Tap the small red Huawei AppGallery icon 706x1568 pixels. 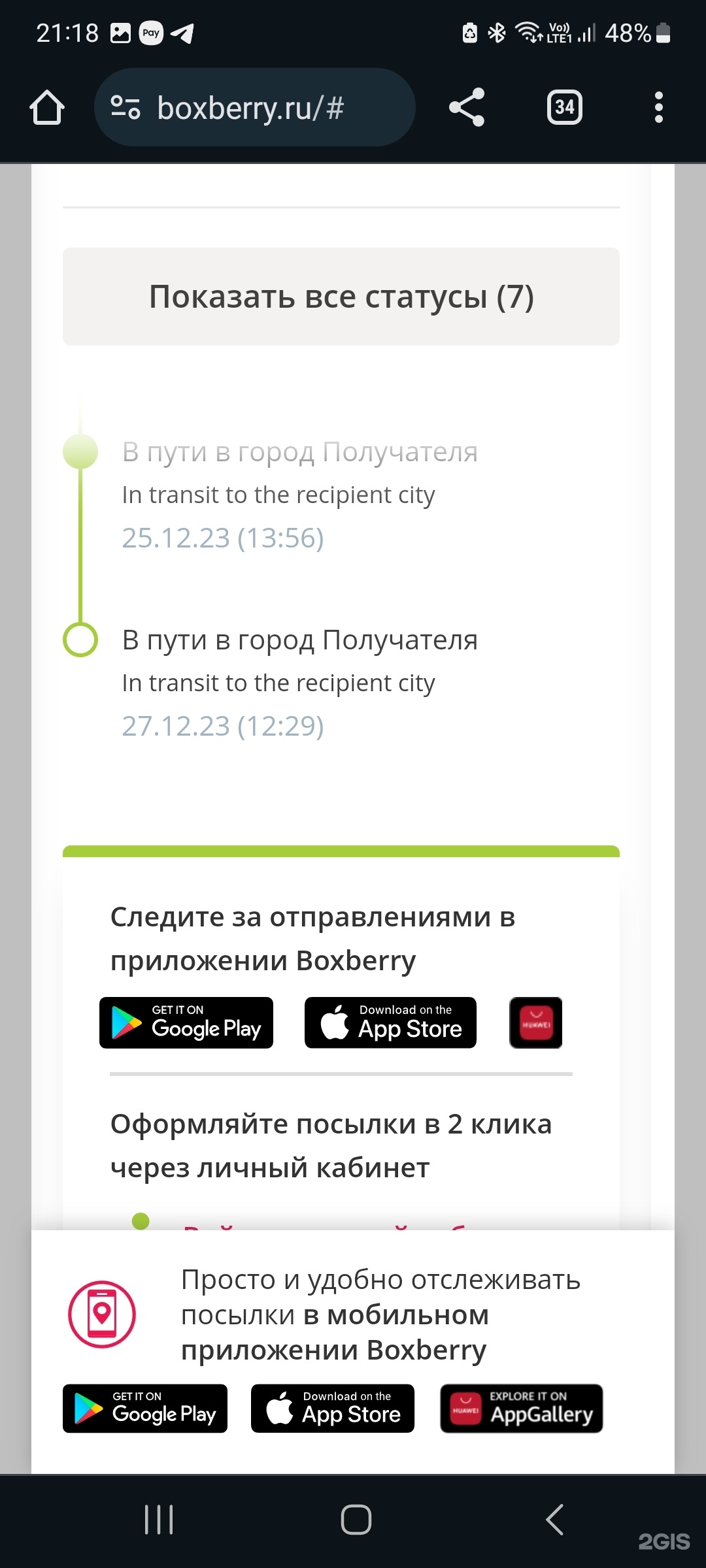click(x=535, y=1022)
